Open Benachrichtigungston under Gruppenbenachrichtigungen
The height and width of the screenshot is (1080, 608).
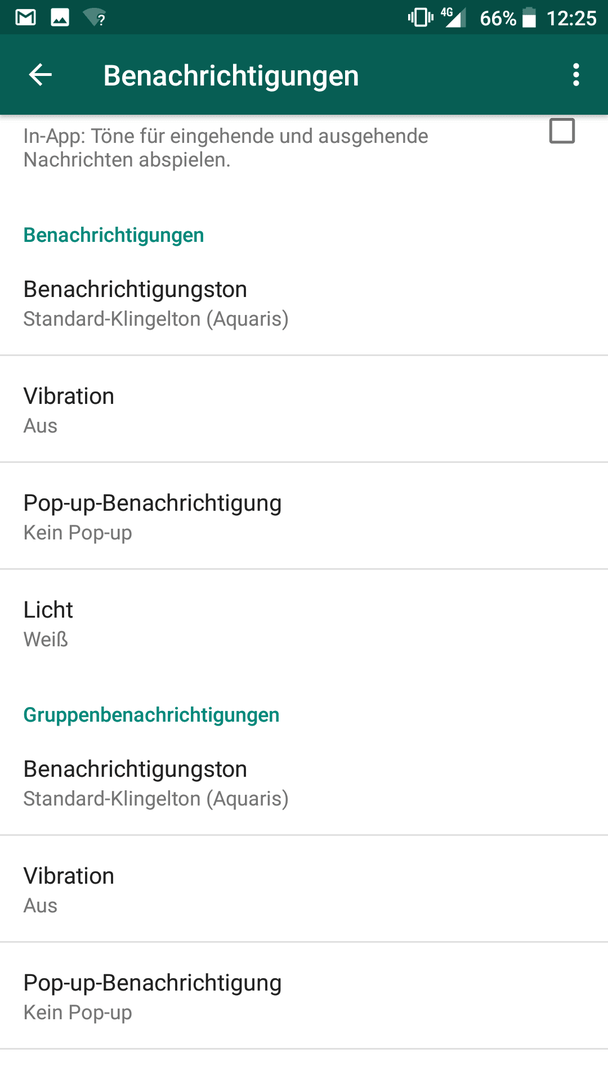tap(304, 782)
